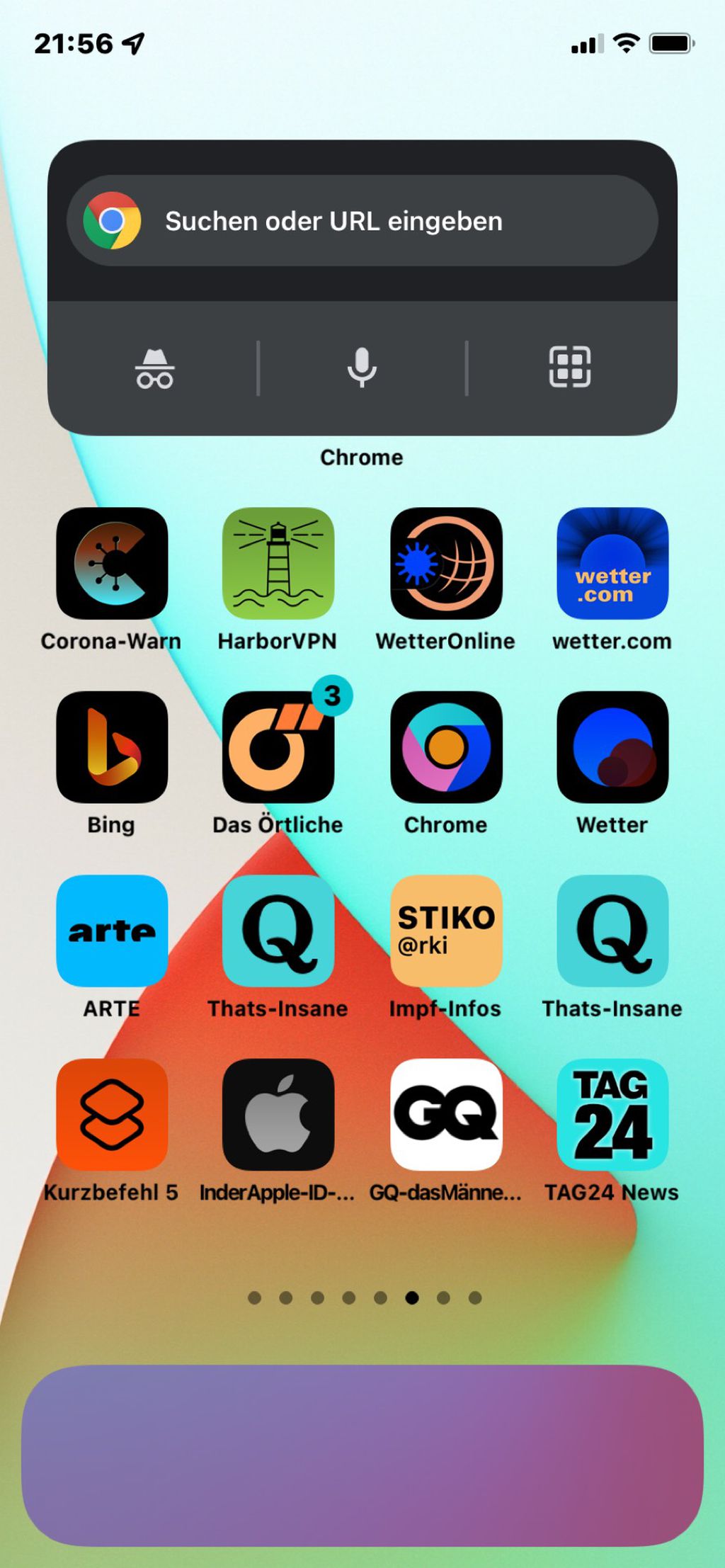Screen dimensions: 725x1568
Task: Open the QR code scanner in the Chrome widget
Action: coord(570,368)
